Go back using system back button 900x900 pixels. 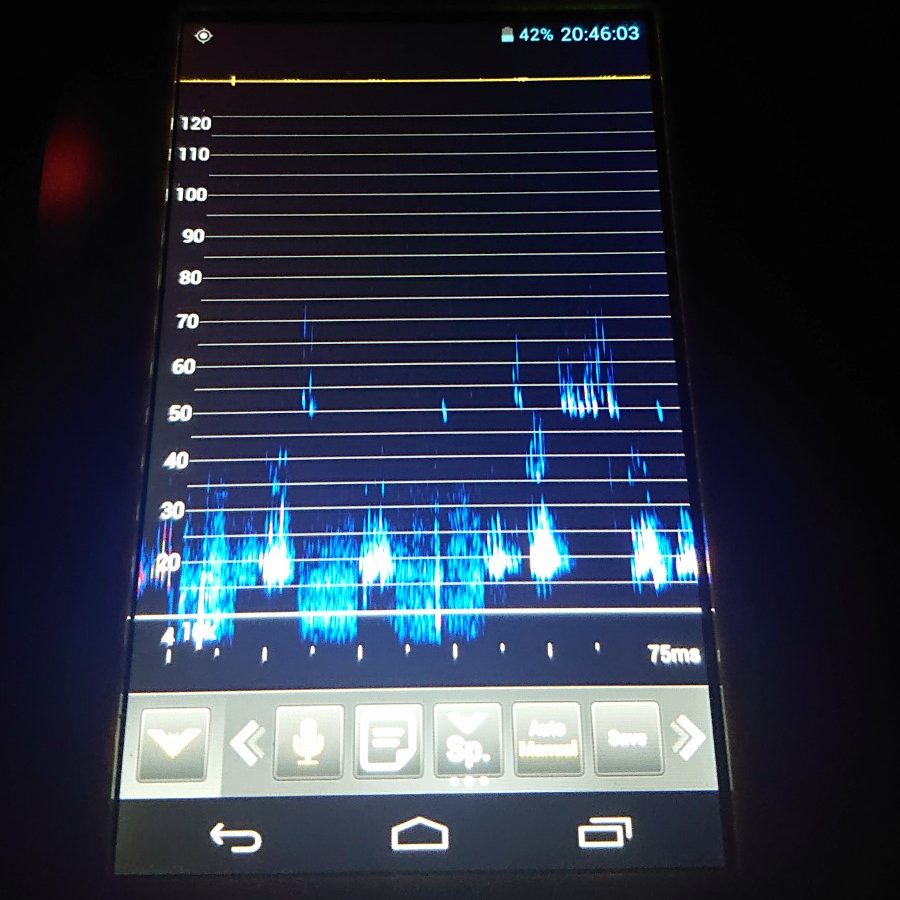[x=236, y=836]
